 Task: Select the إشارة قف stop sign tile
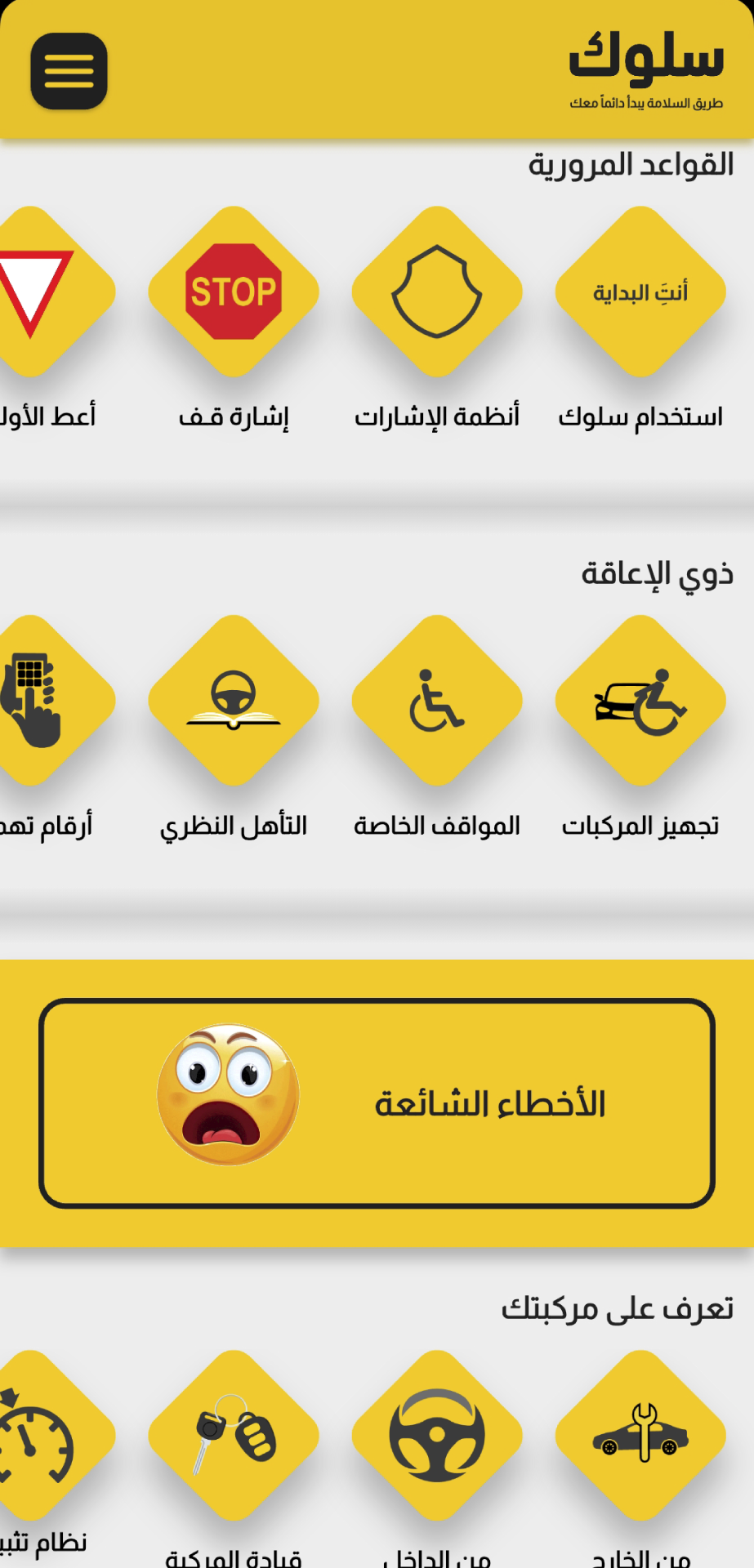click(x=234, y=292)
